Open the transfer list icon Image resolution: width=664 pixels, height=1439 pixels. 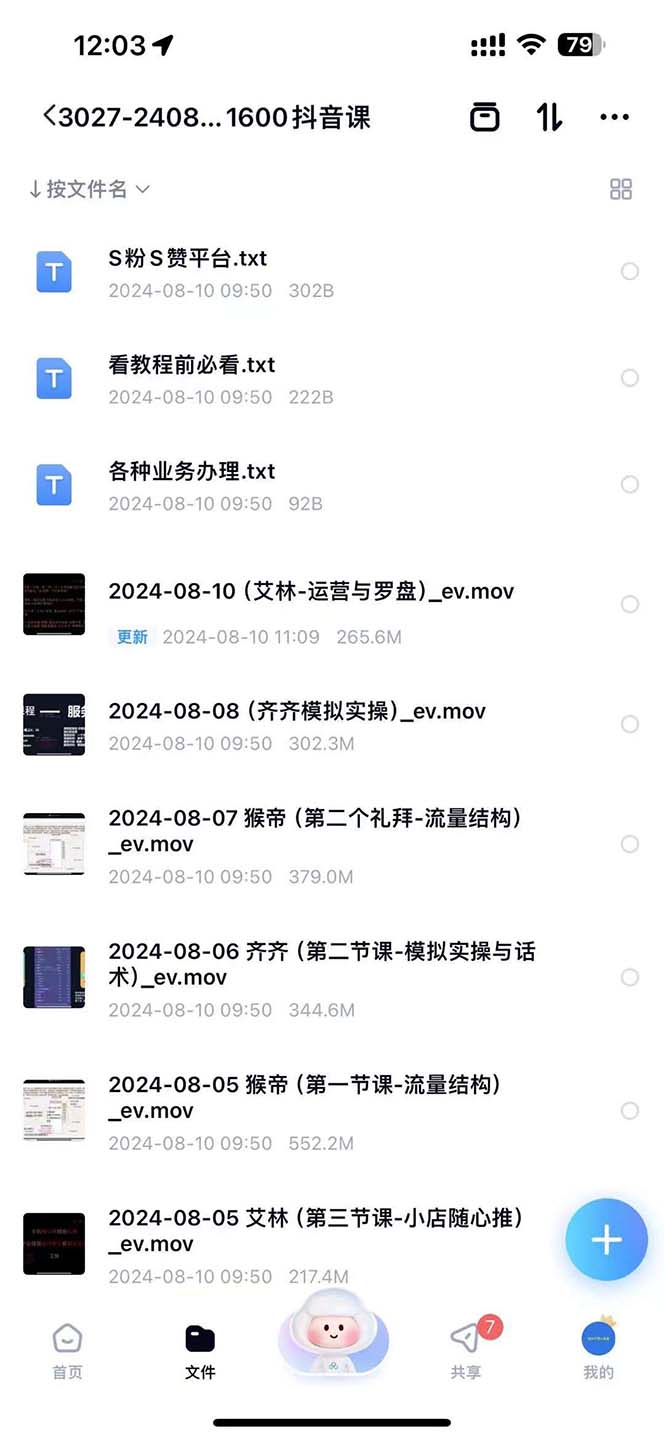click(x=485, y=117)
